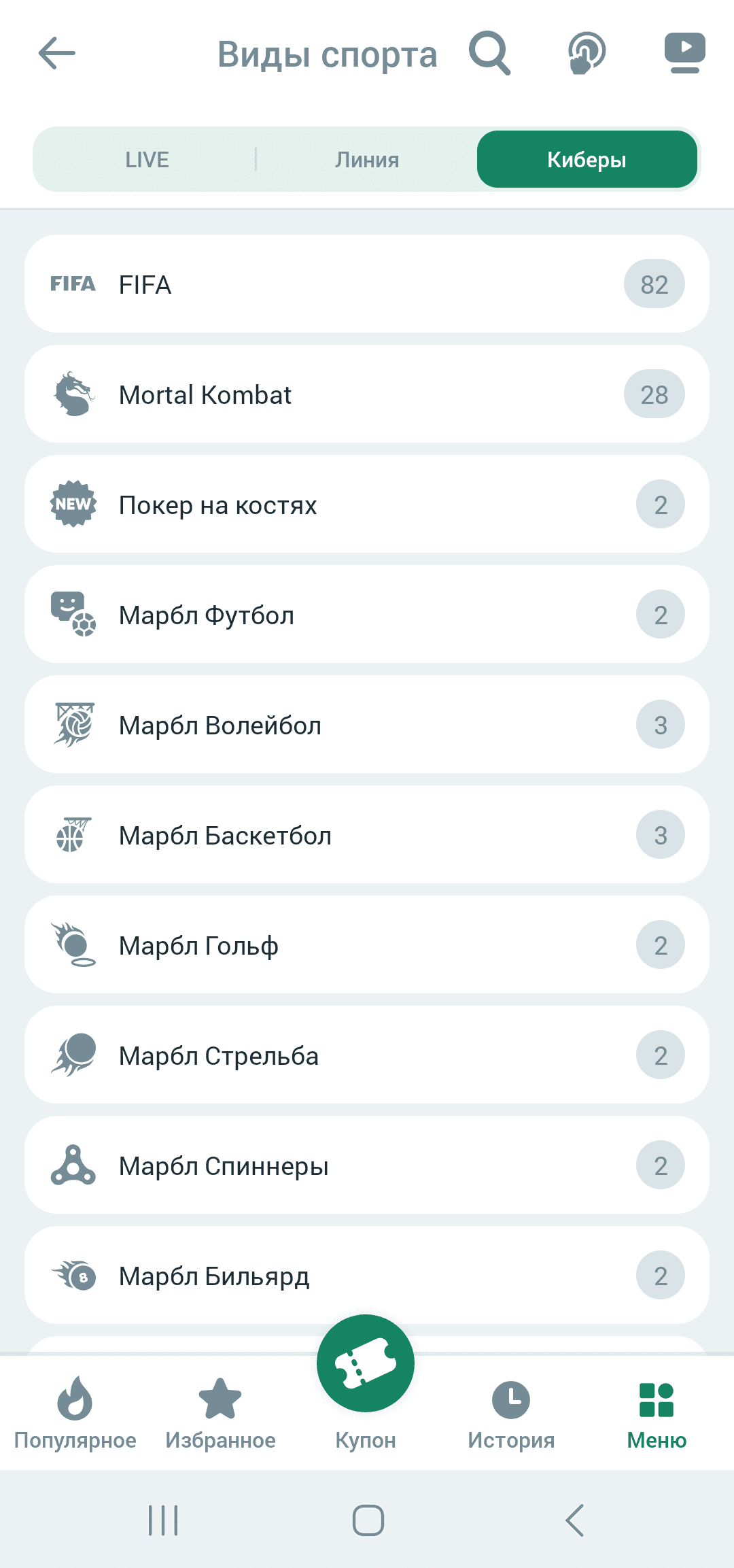Switch to the Линия tab
734x1568 pixels.
[x=367, y=160]
